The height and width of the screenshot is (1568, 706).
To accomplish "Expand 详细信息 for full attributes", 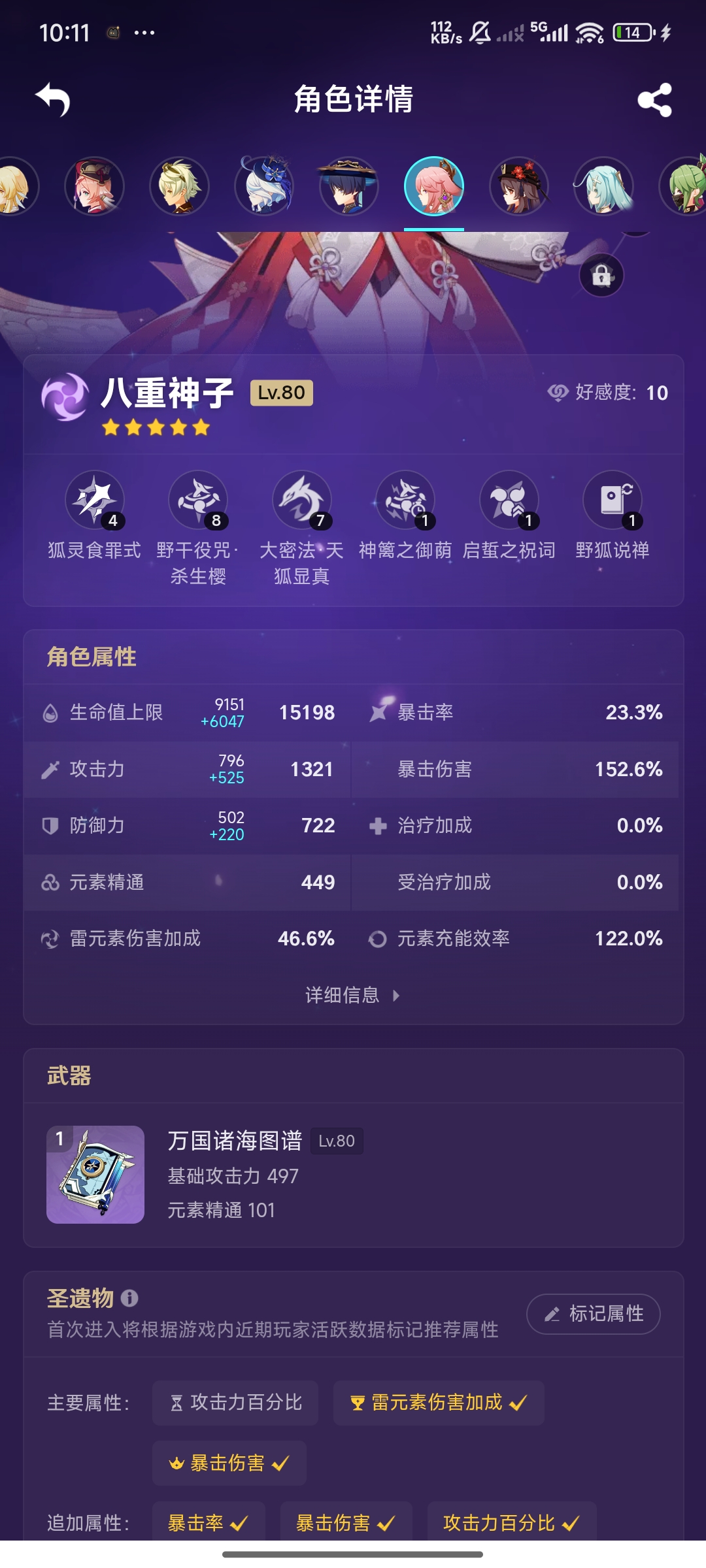I will click(353, 995).
